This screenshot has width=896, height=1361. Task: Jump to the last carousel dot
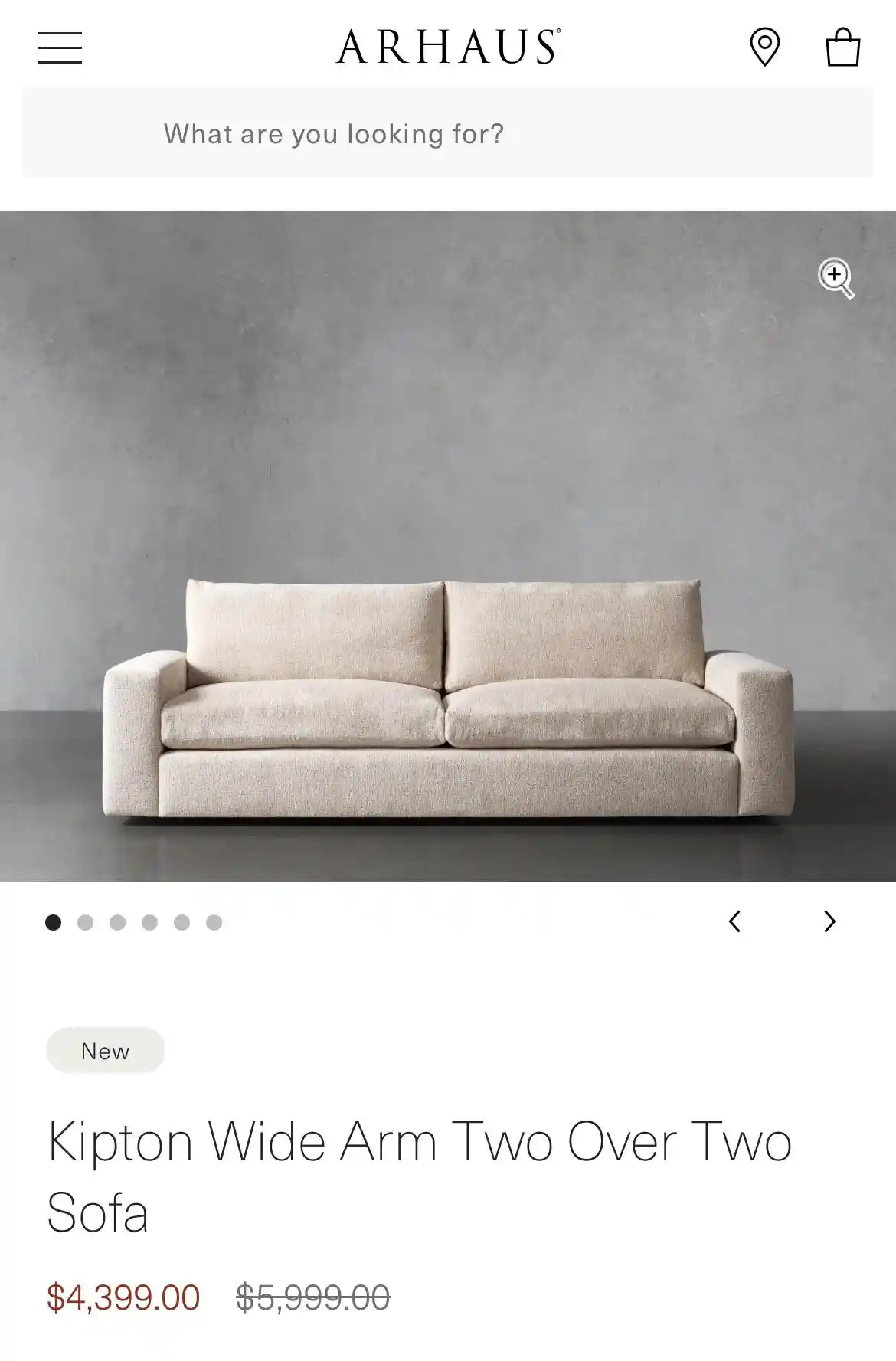pos(213,922)
